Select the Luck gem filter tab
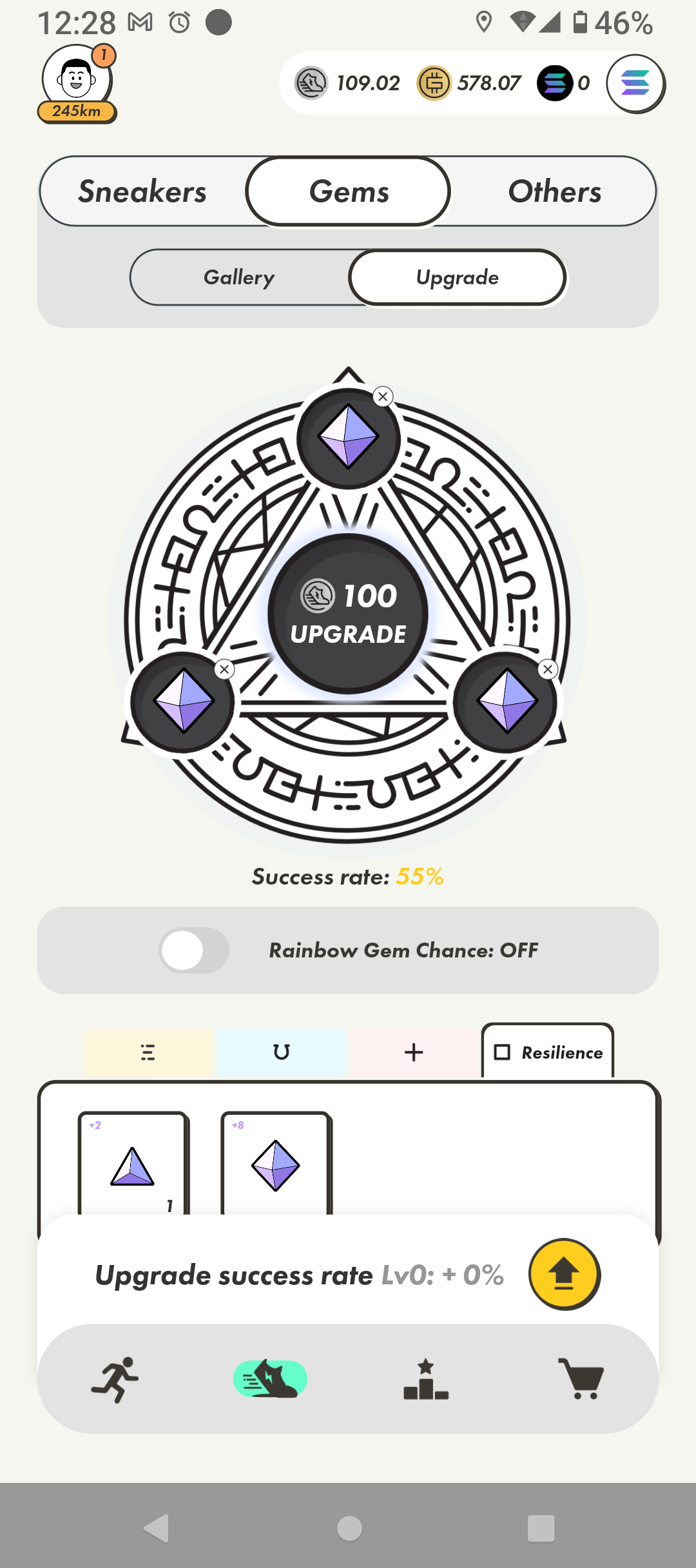 coord(281,1052)
